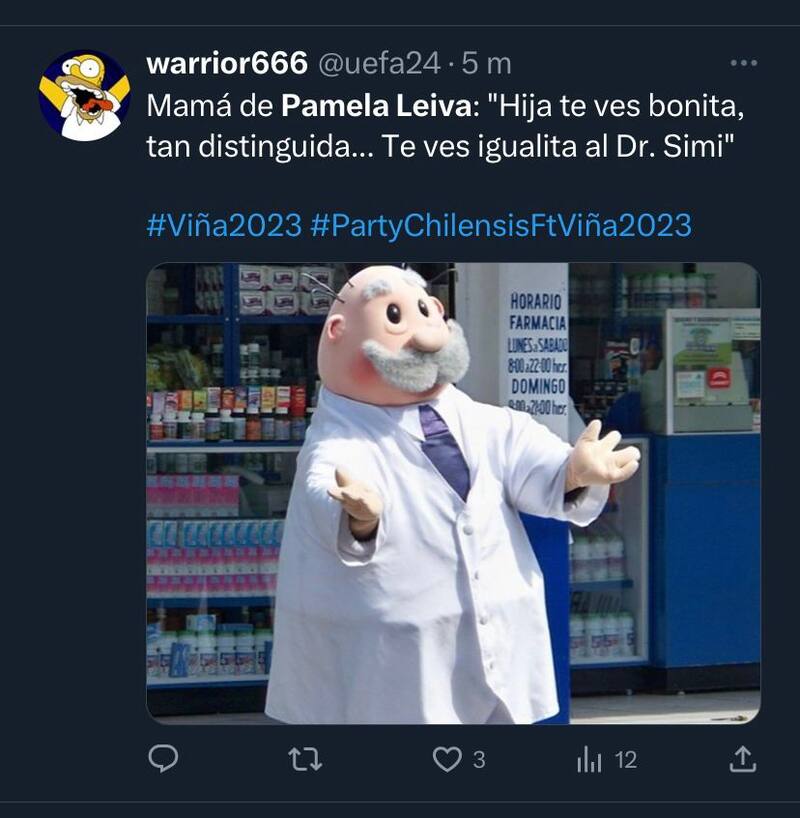Image resolution: width=800 pixels, height=818 pixels.
Task: Open the warrior666 username link
Action: [226, 64]
